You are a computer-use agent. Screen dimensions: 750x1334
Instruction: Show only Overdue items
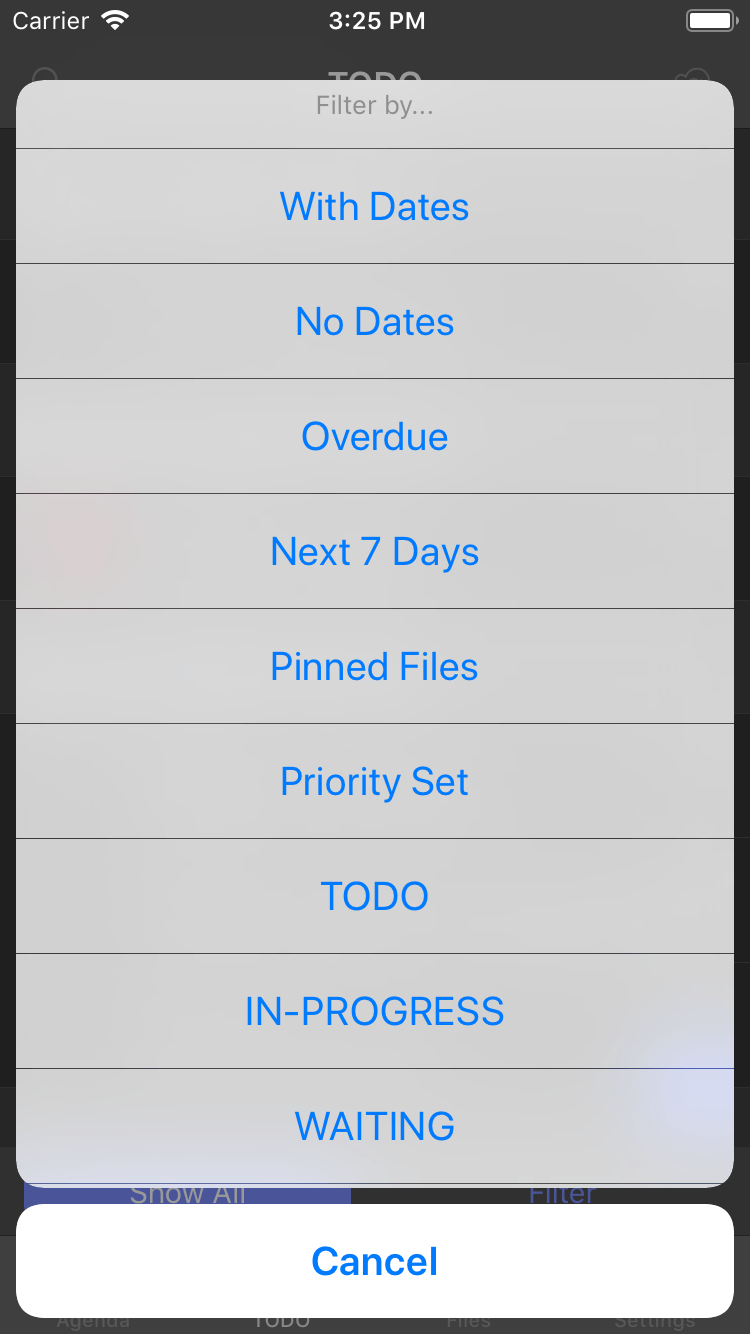(x=375, y=437)
